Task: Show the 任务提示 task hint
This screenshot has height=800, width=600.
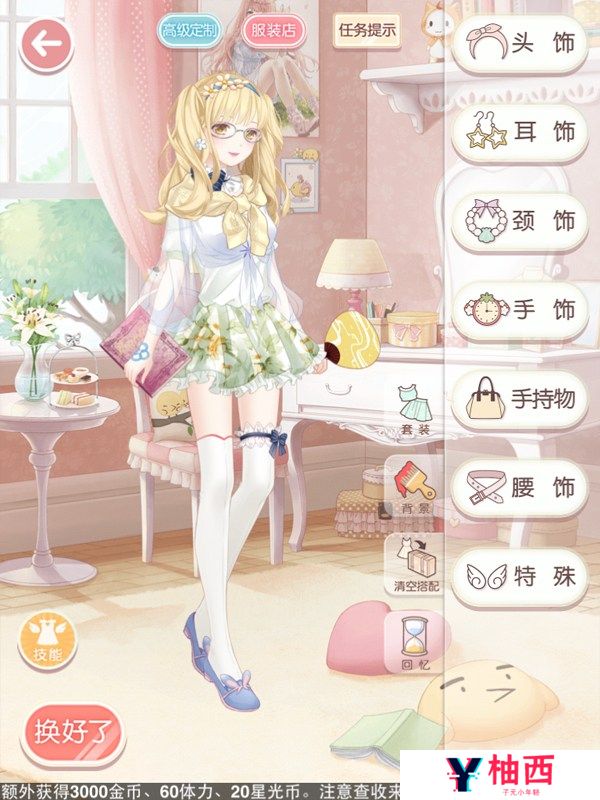Action: [366, 29]
